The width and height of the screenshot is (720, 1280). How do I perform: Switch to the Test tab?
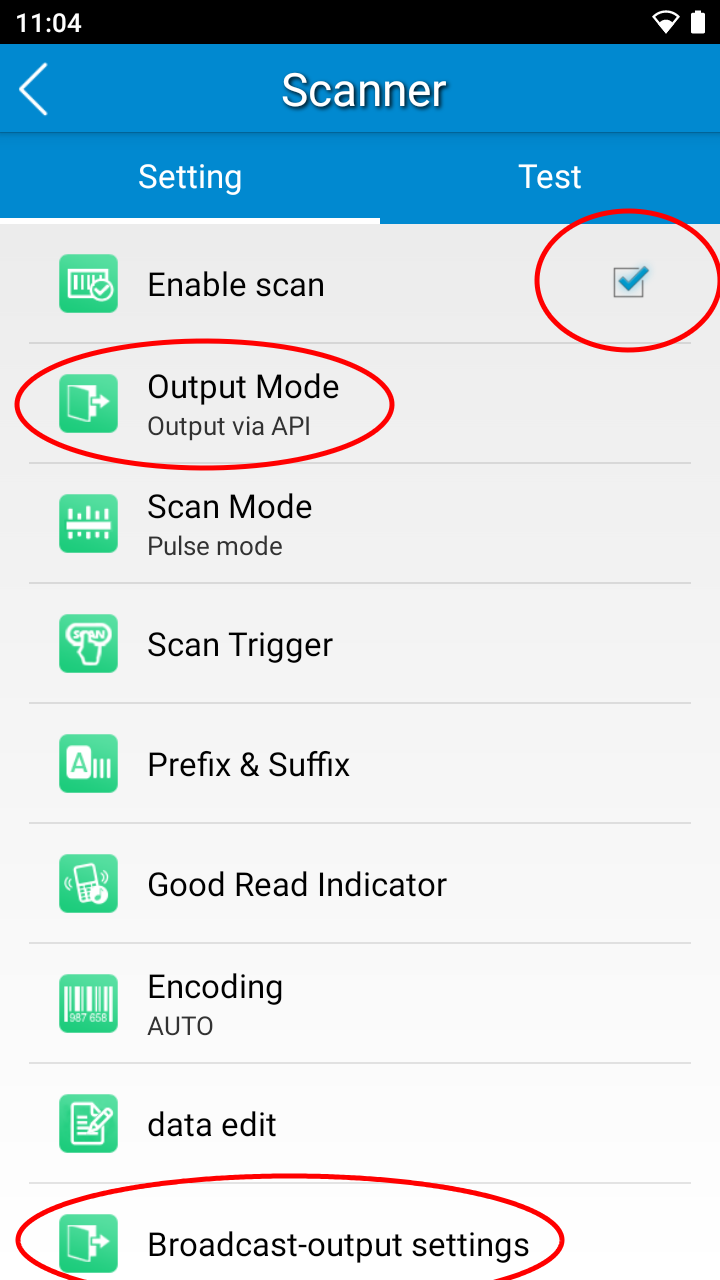click(549, 178)
